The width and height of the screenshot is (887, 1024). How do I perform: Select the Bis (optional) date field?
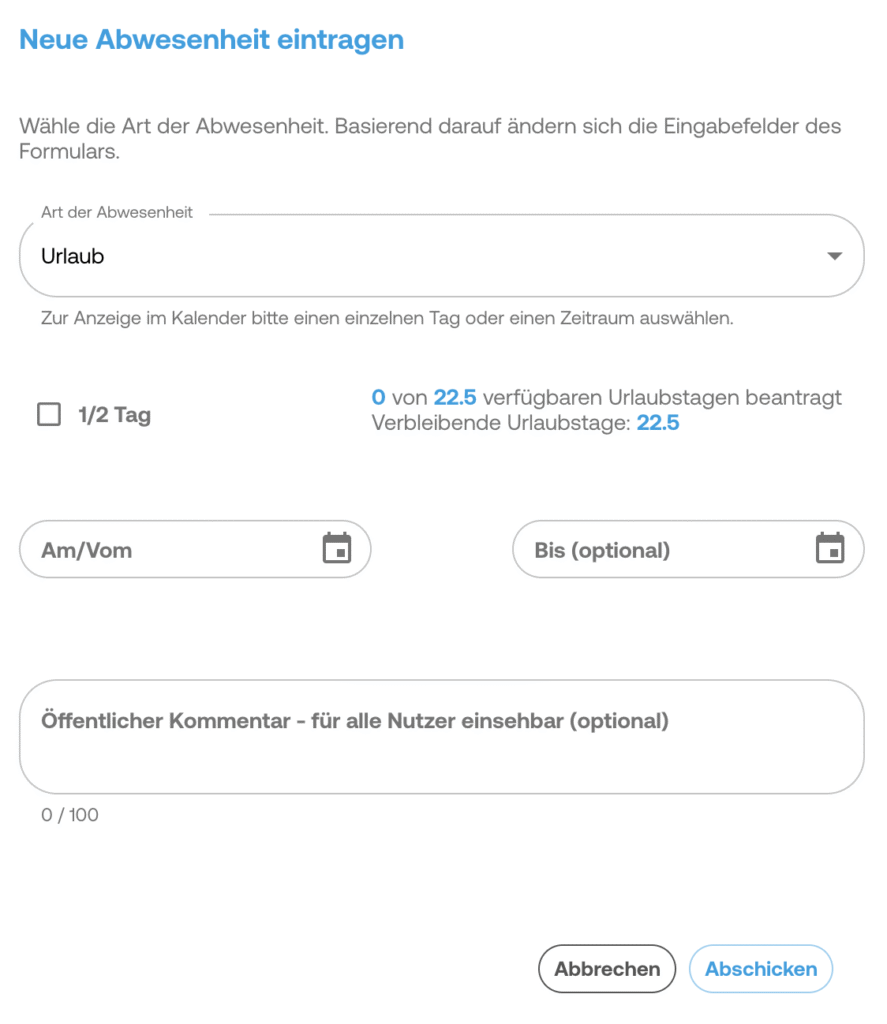click(660, 550)
